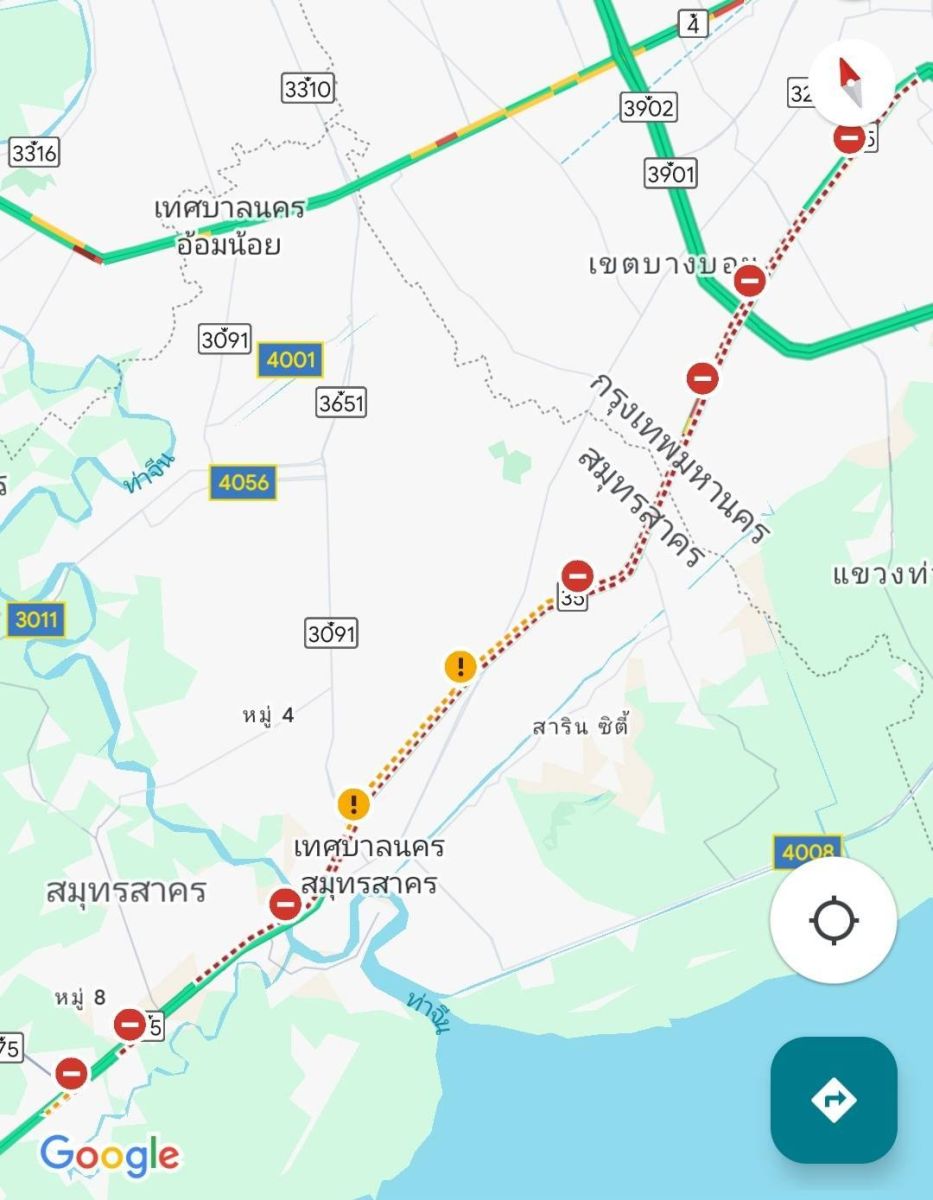View the warning marker just above เทศบาลนครสมุทรสาคร
The image size is (933, 1200).
coord(353,803)
